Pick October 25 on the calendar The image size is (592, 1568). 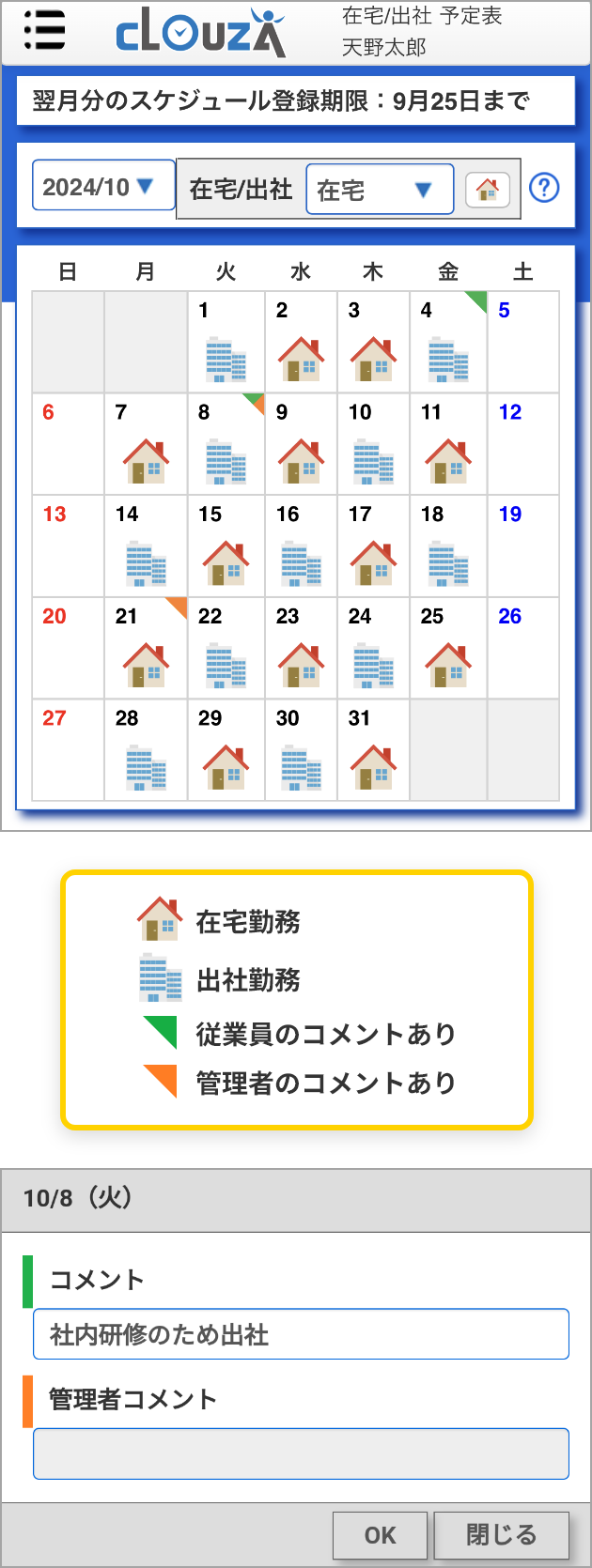point(447,649)
